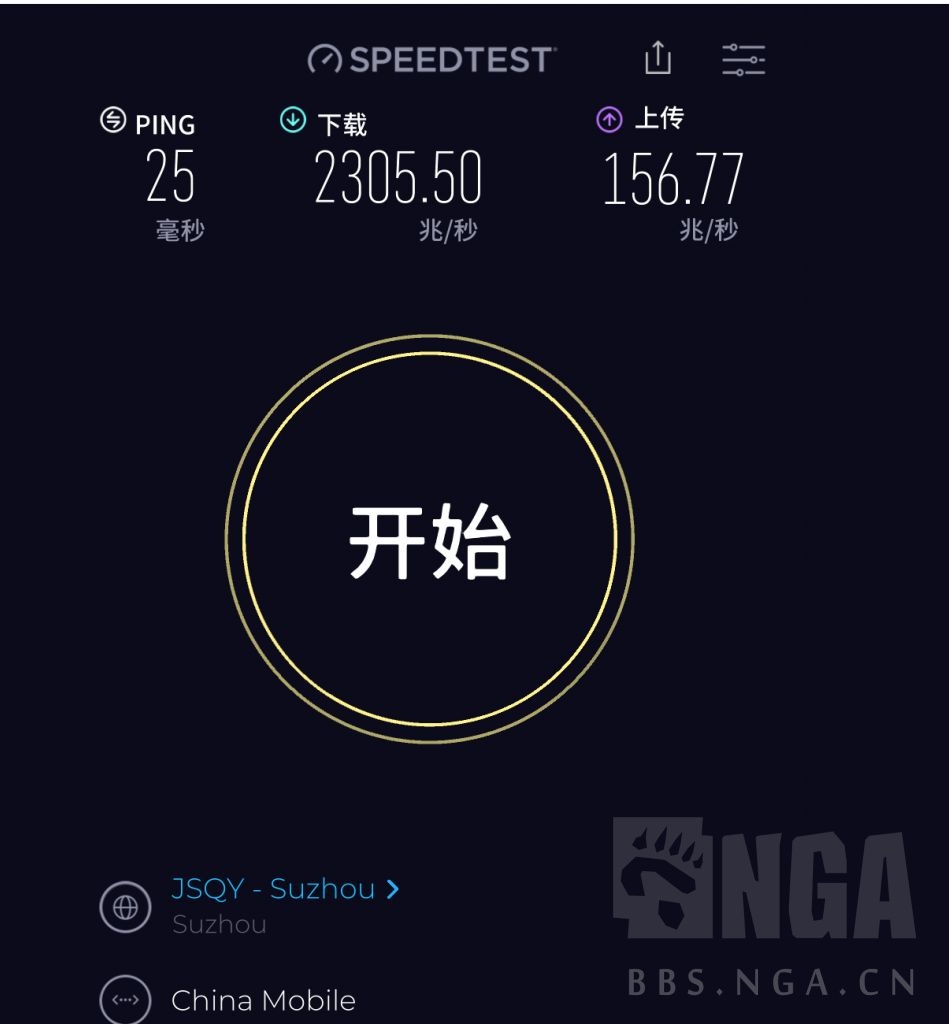Expand server options via the chevron arrow
Viewport: 949px width, 1024px height.
point(392,889)
